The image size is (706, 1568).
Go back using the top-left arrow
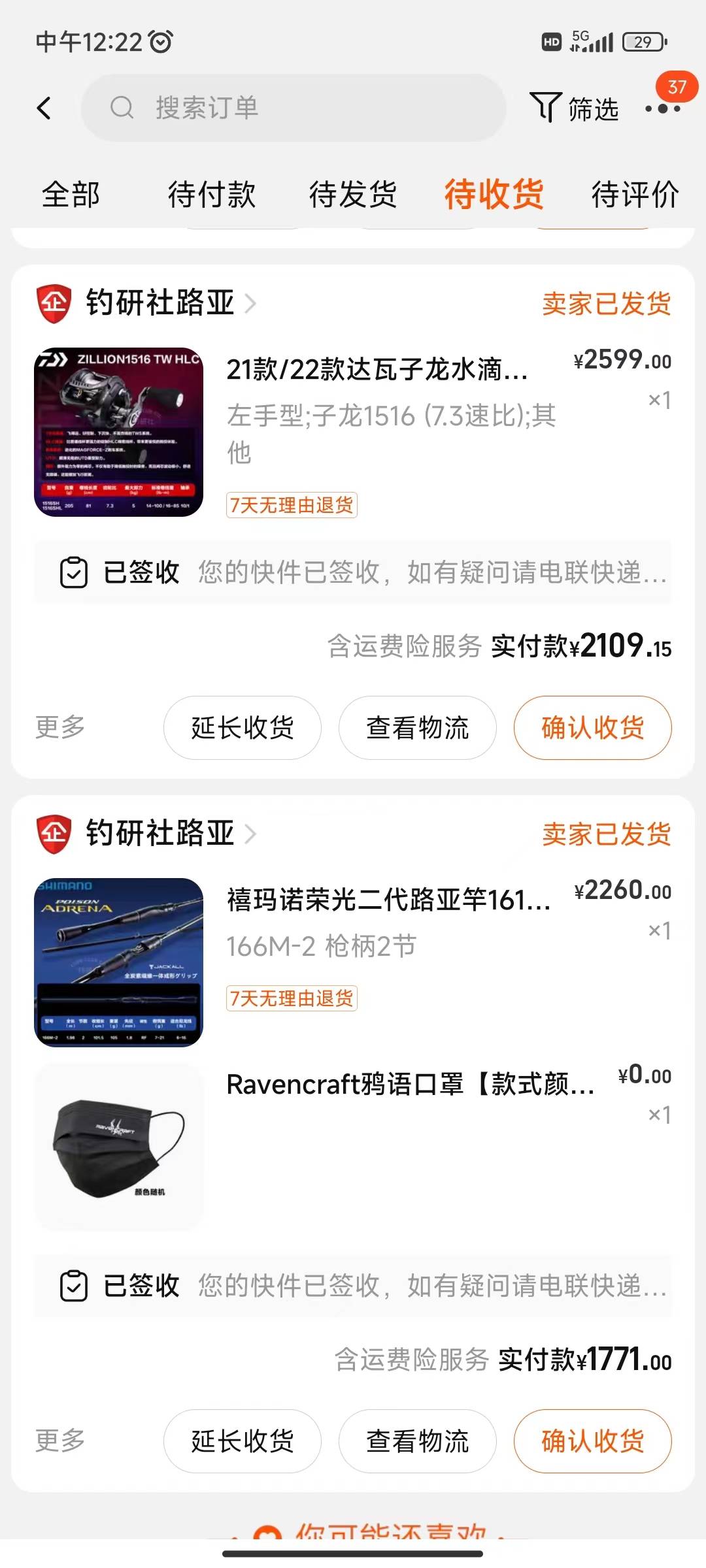tap(44, 108)
